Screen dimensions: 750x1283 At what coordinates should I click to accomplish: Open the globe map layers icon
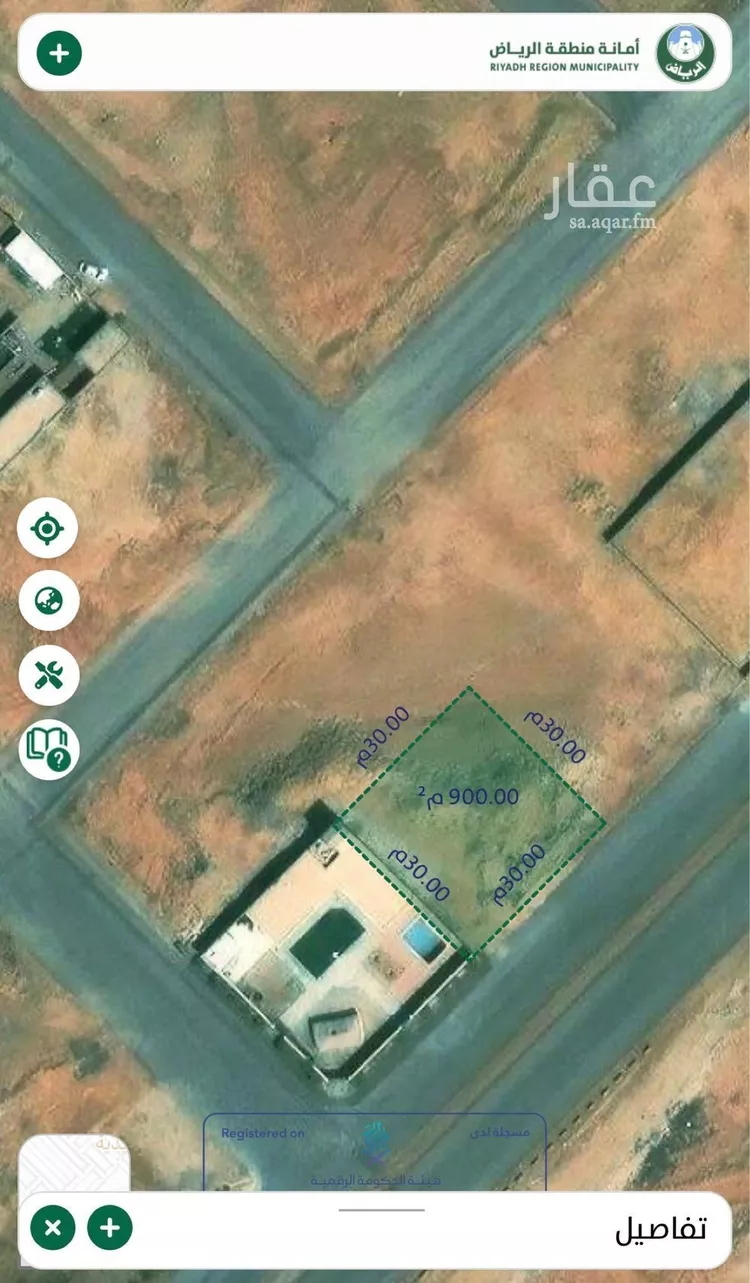45,602
